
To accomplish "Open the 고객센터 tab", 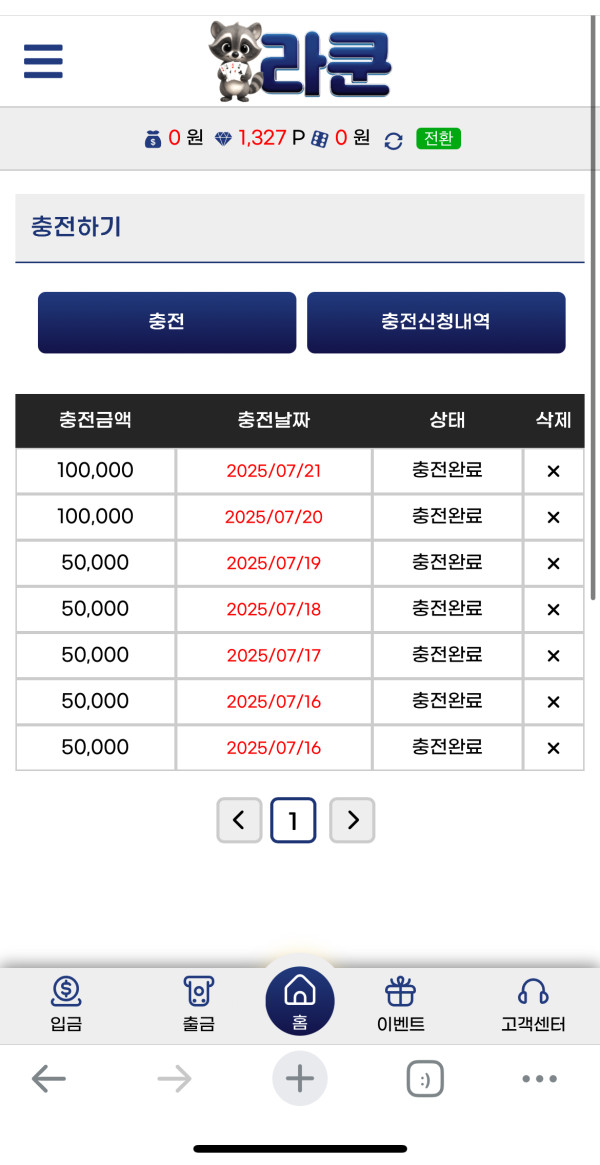I will 533,1005.
